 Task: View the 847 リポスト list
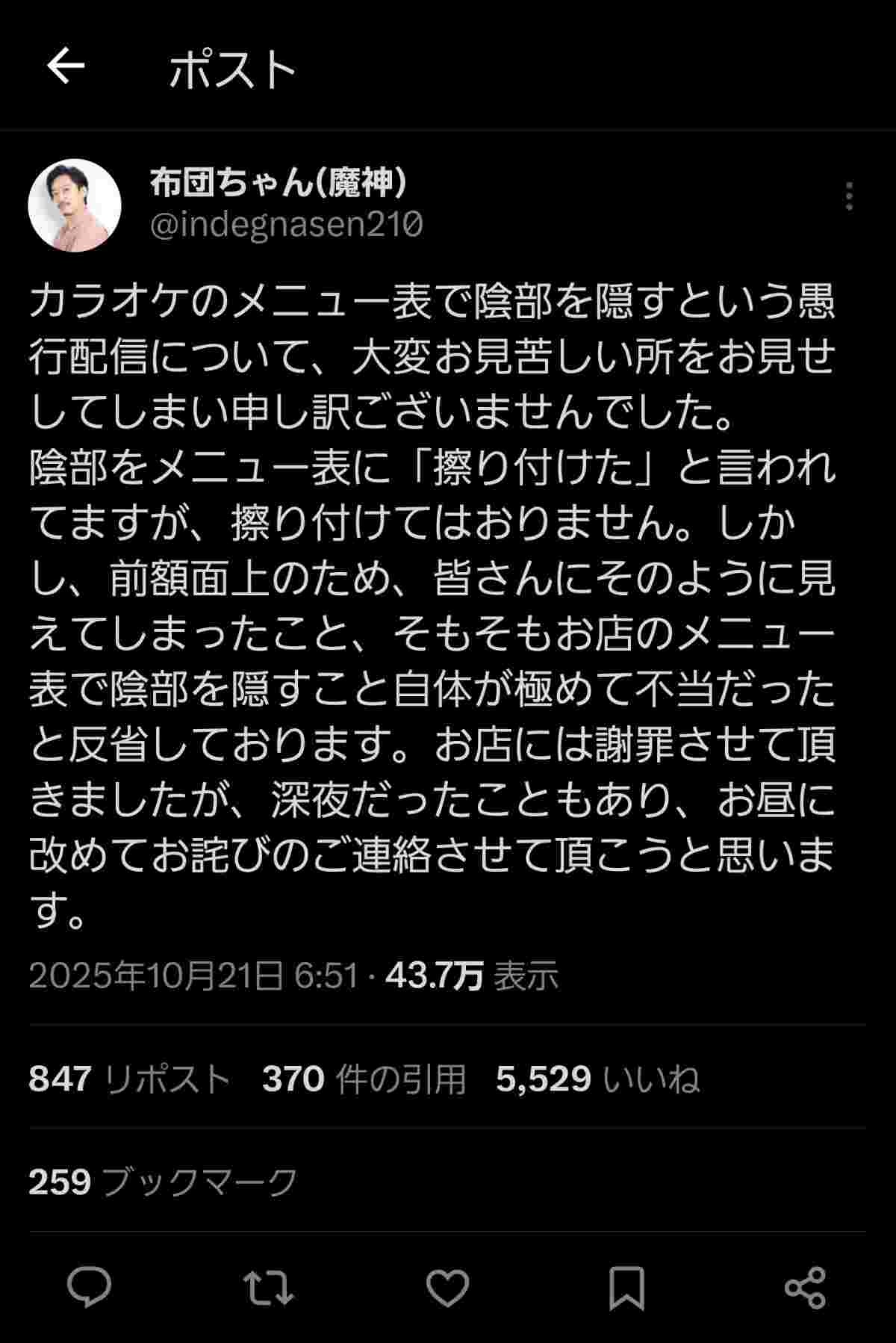tap(128, 1079)
